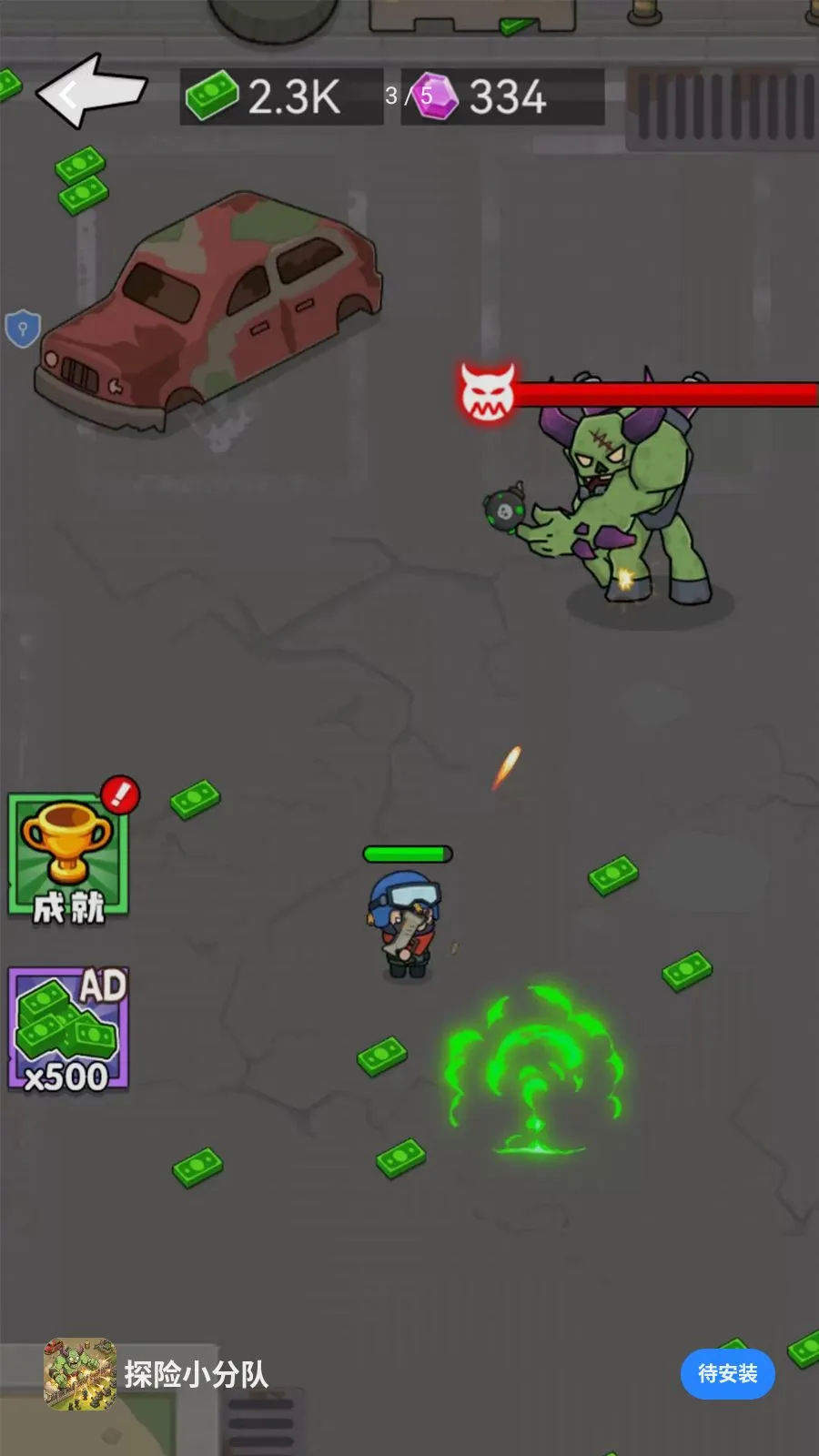Open the 成就 achievements trophy

click(x=69, y=854)
